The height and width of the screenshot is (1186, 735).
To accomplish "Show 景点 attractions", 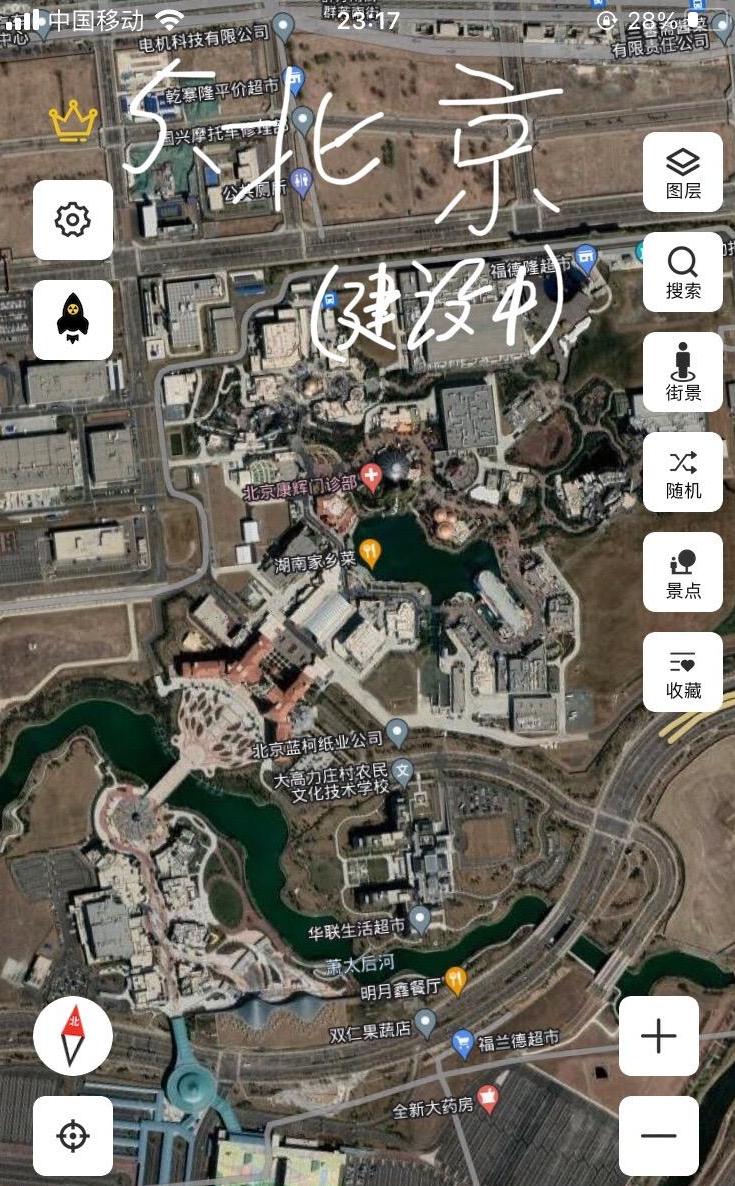I will click(x=683, y=572).
